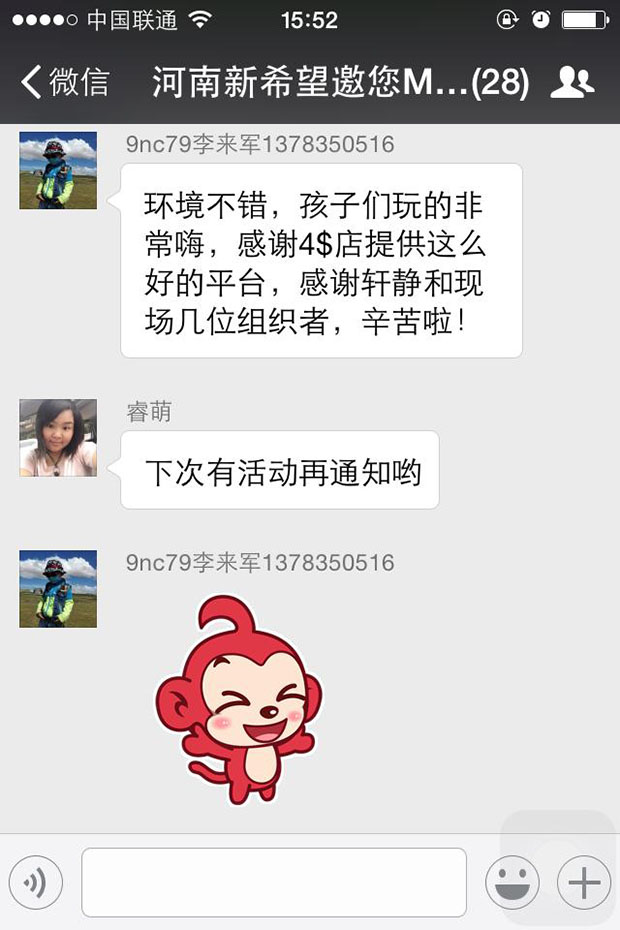The height and width of the screenshot is (930, 620).
Task: Tap 李来军's avatar beside the monkey sticker
Action: pyautogui.click(x=58, y=589)
